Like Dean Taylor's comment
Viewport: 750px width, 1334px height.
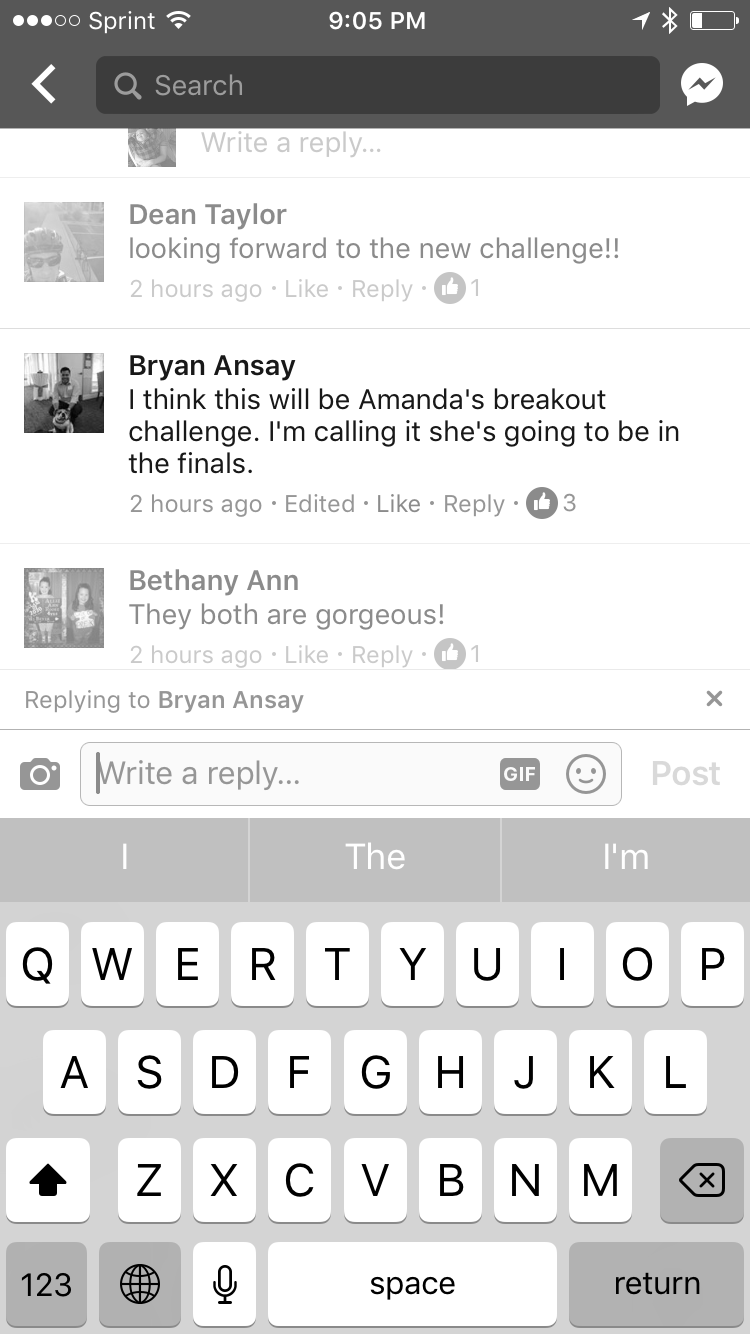coord(306,289)
